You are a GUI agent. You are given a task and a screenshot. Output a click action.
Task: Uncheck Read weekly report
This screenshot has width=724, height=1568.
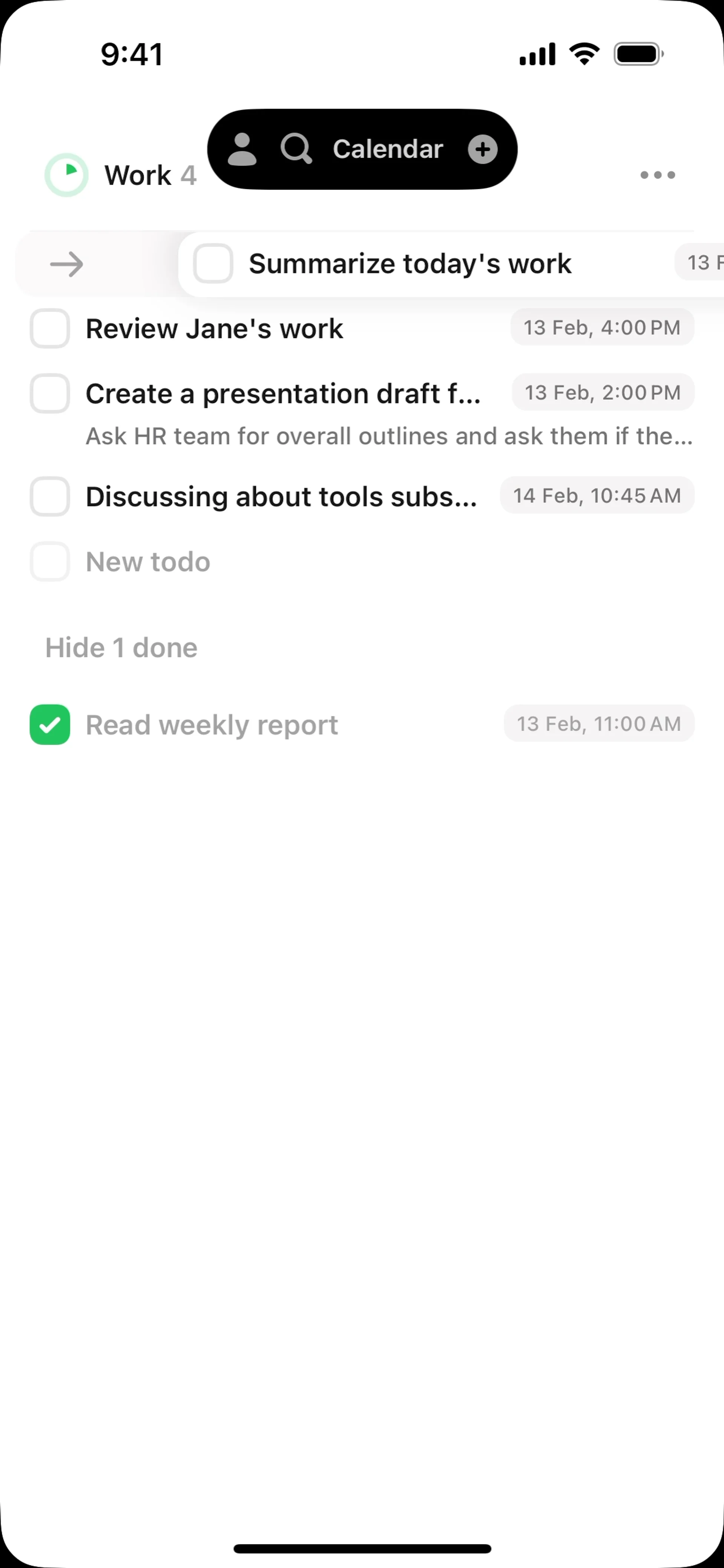point(50,724)
